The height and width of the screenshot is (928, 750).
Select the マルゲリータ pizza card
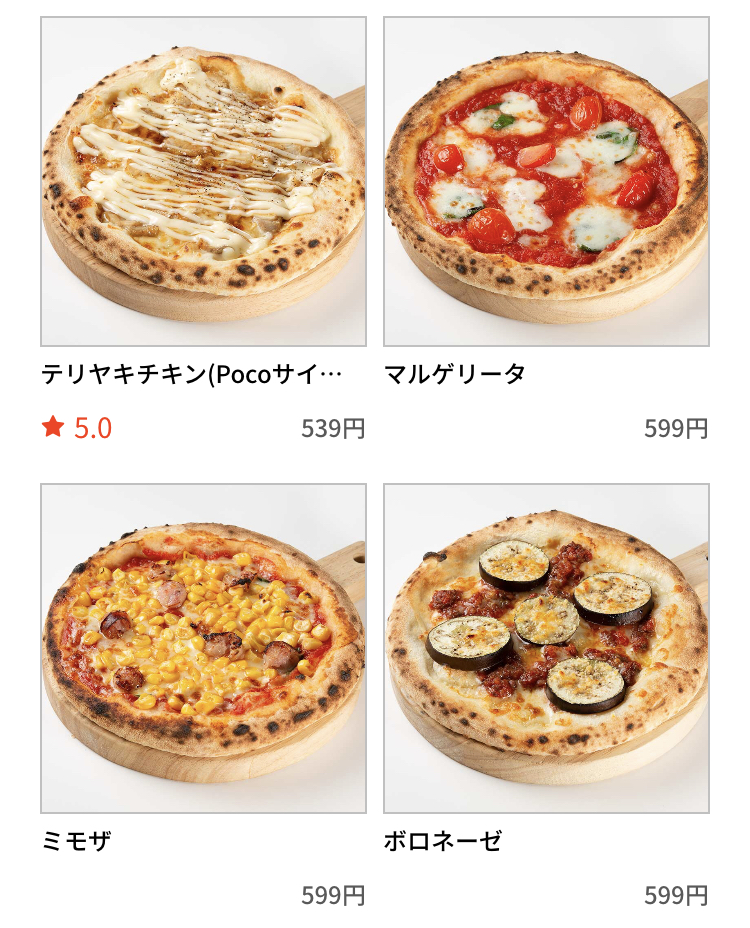(546, 182)
